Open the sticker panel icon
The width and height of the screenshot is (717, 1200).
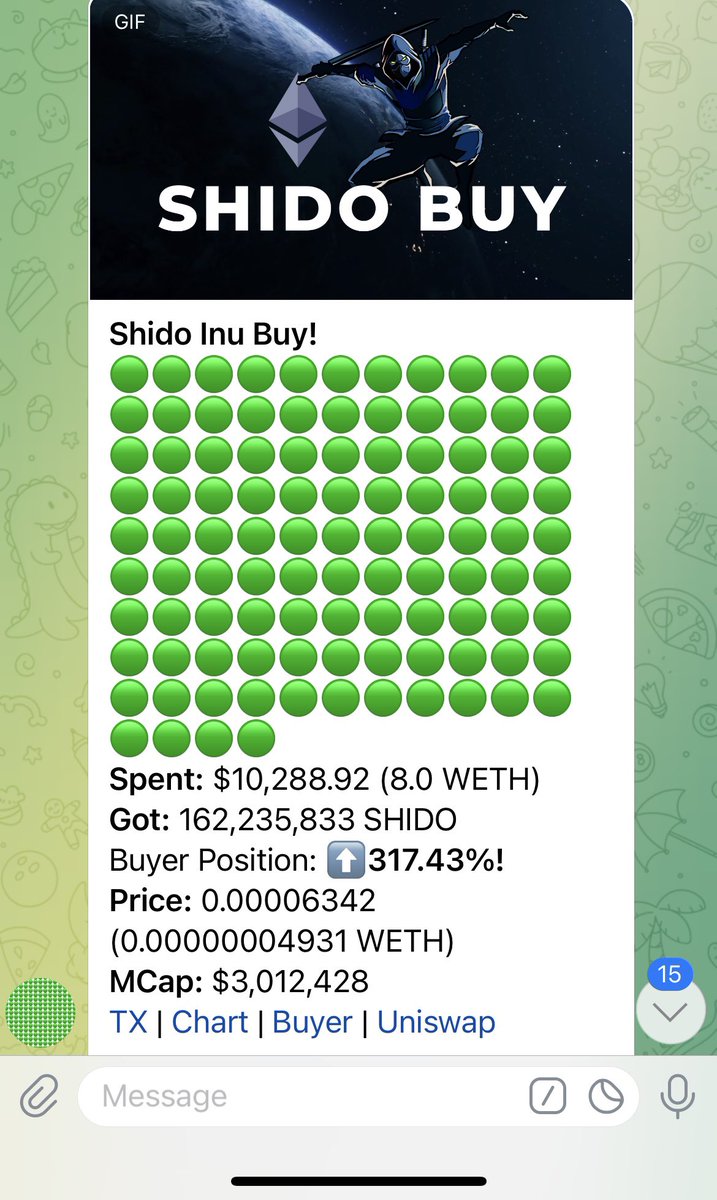tap(605, 1097)
